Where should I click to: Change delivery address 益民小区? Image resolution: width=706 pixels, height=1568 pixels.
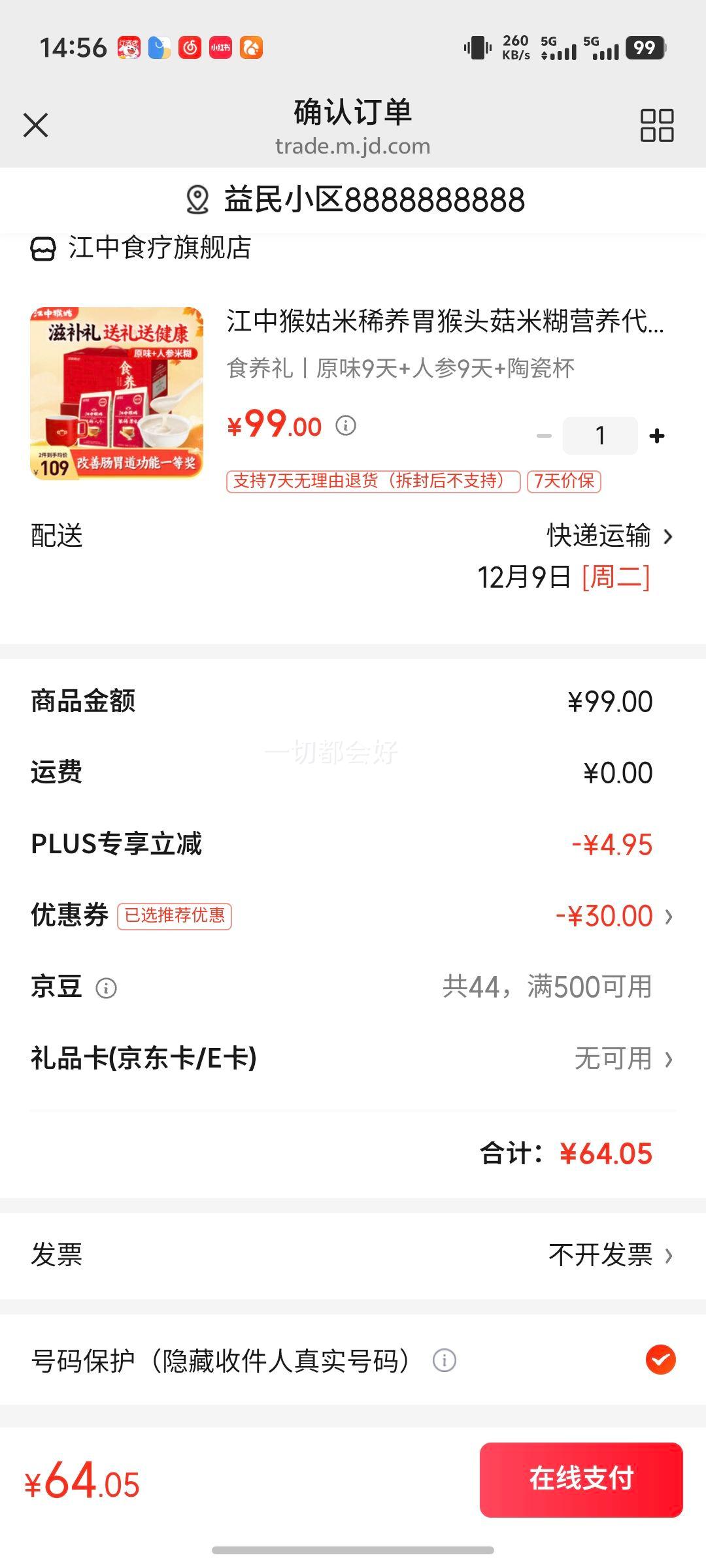pos(354,200)
